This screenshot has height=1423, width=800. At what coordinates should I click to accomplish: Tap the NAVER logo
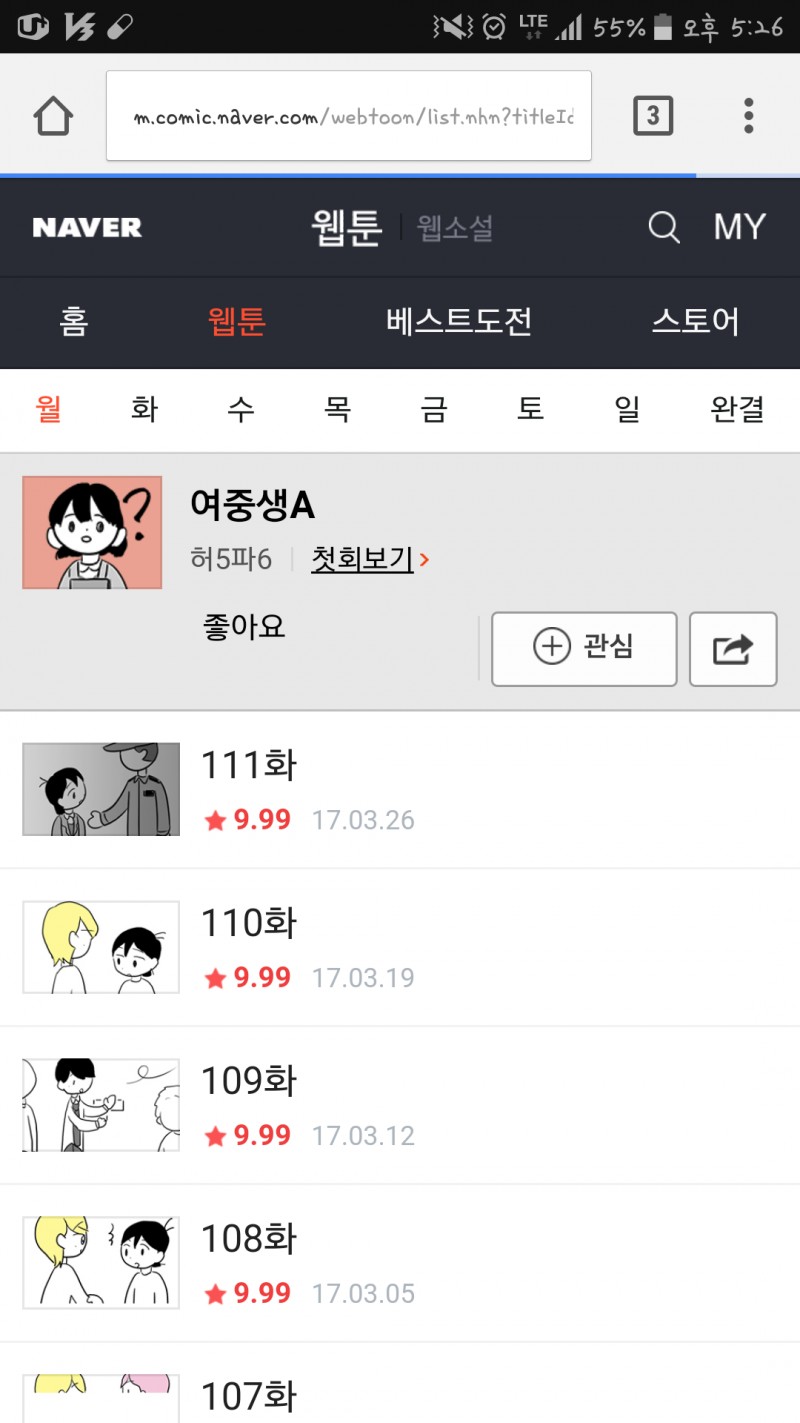coord(86,227)
